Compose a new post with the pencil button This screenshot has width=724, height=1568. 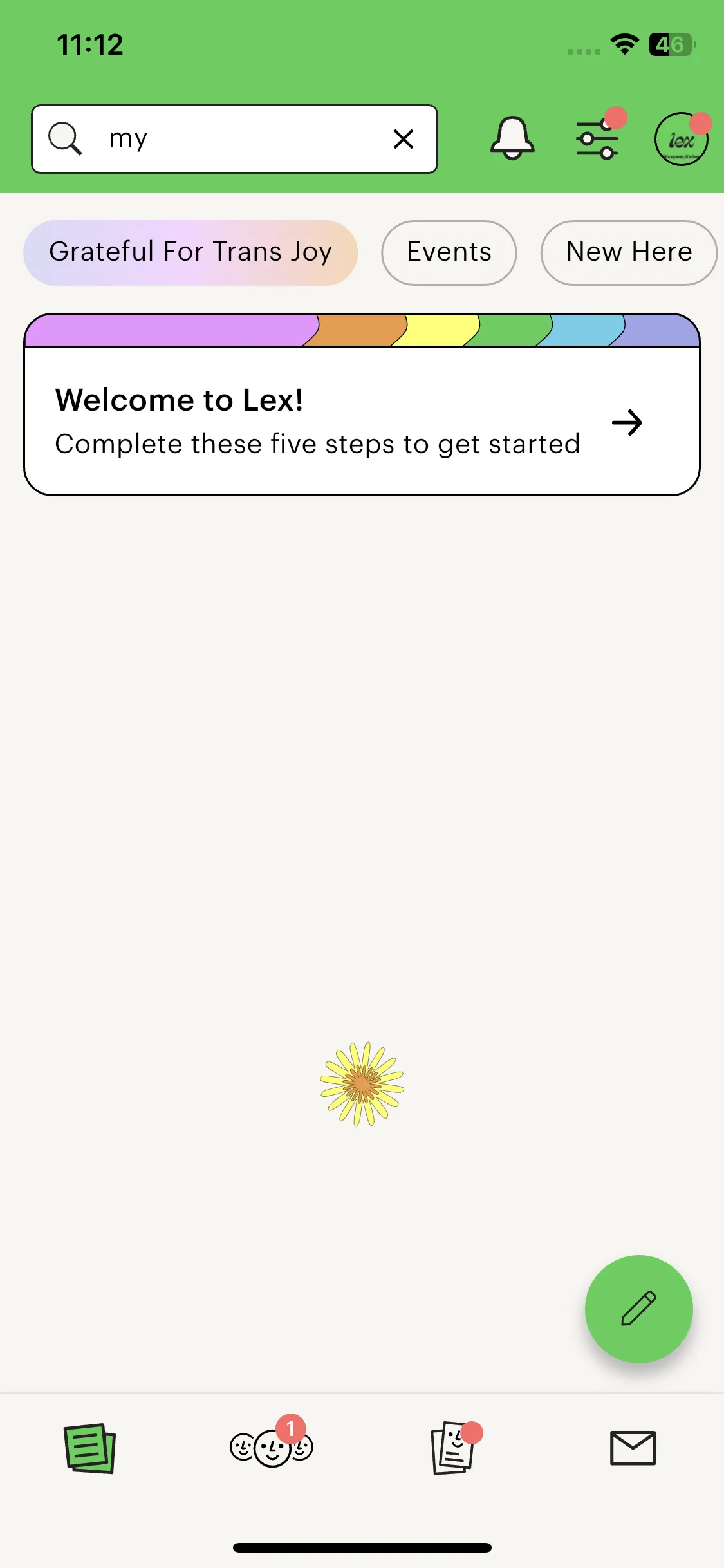point(638,1308)
